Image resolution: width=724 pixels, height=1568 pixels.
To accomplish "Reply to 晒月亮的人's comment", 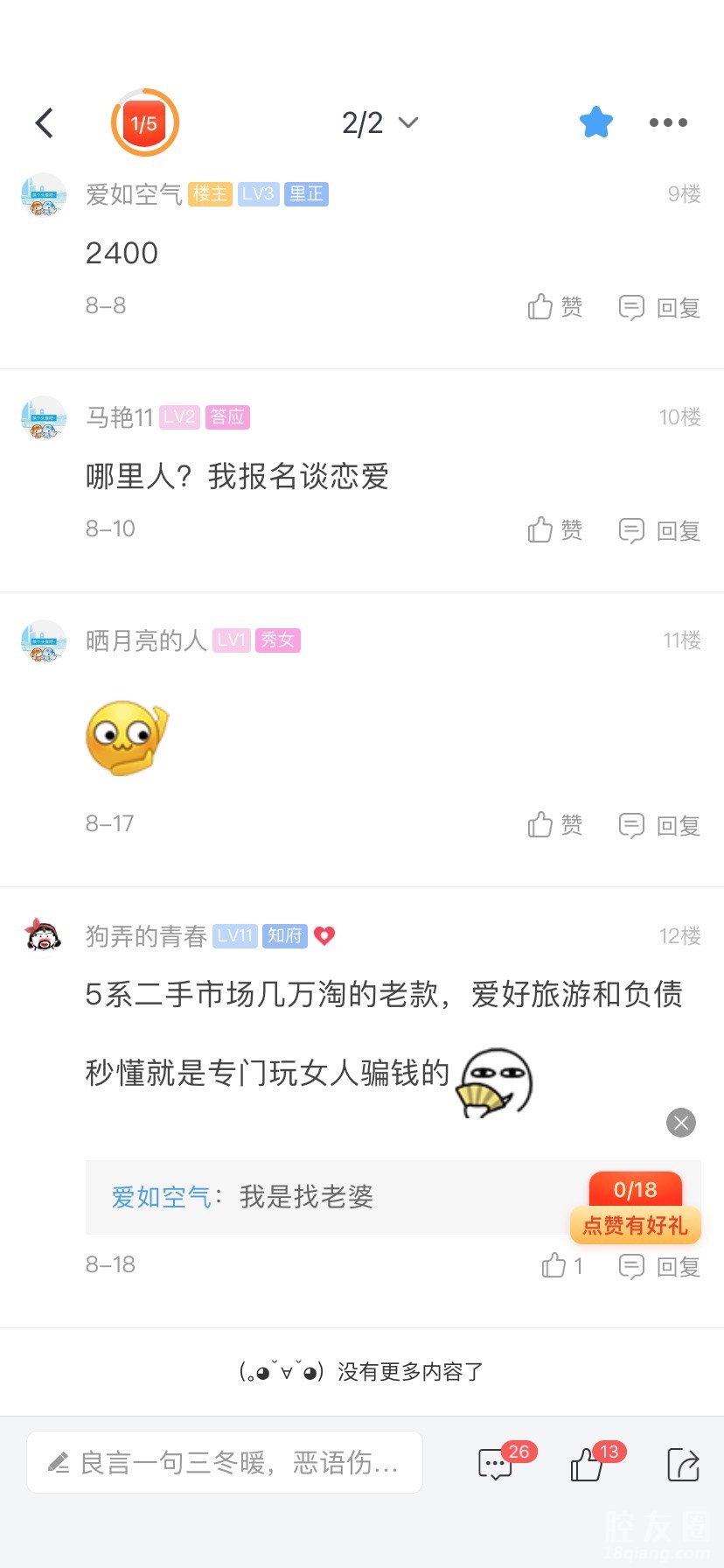I will tap(659, 825).
